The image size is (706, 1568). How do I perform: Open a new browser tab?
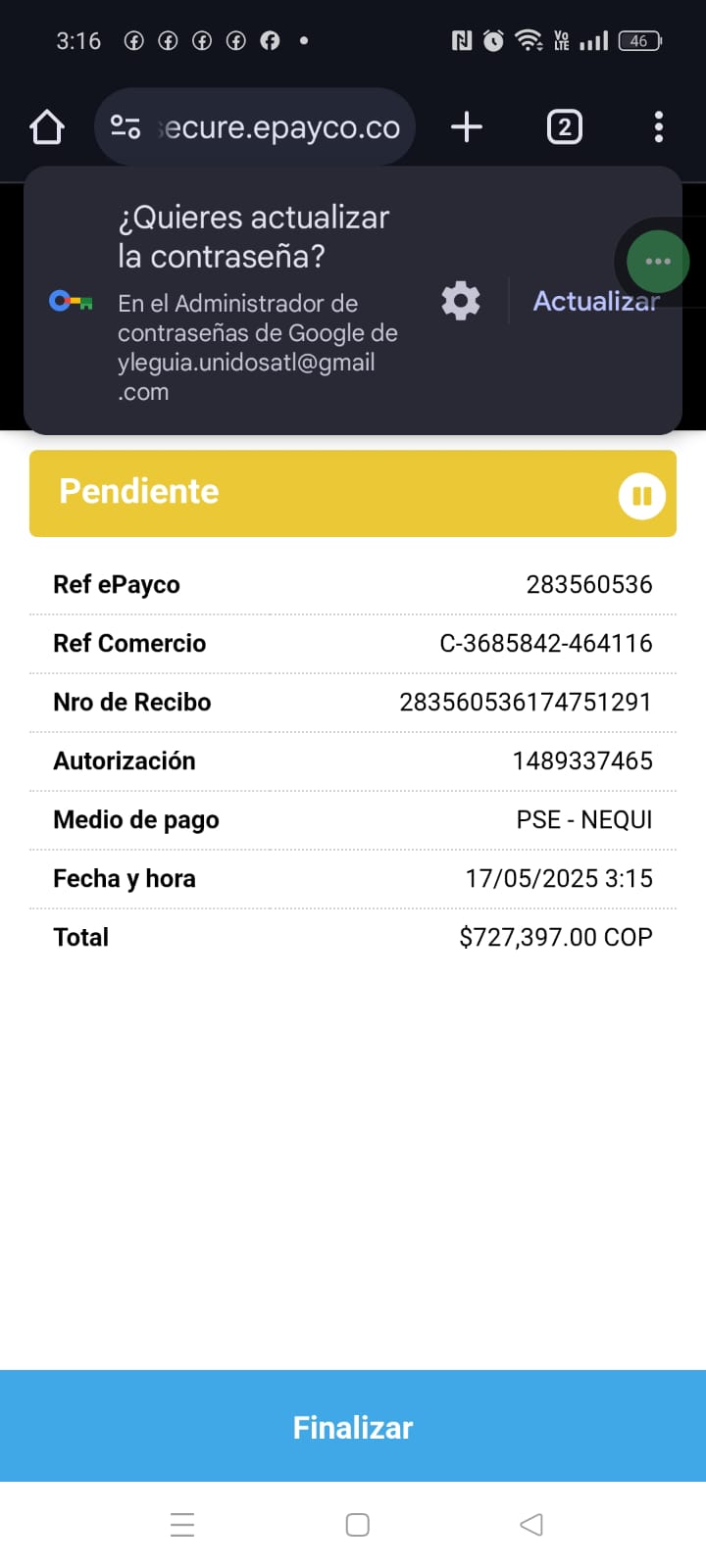pyautogui.click(x=467, y=127)
